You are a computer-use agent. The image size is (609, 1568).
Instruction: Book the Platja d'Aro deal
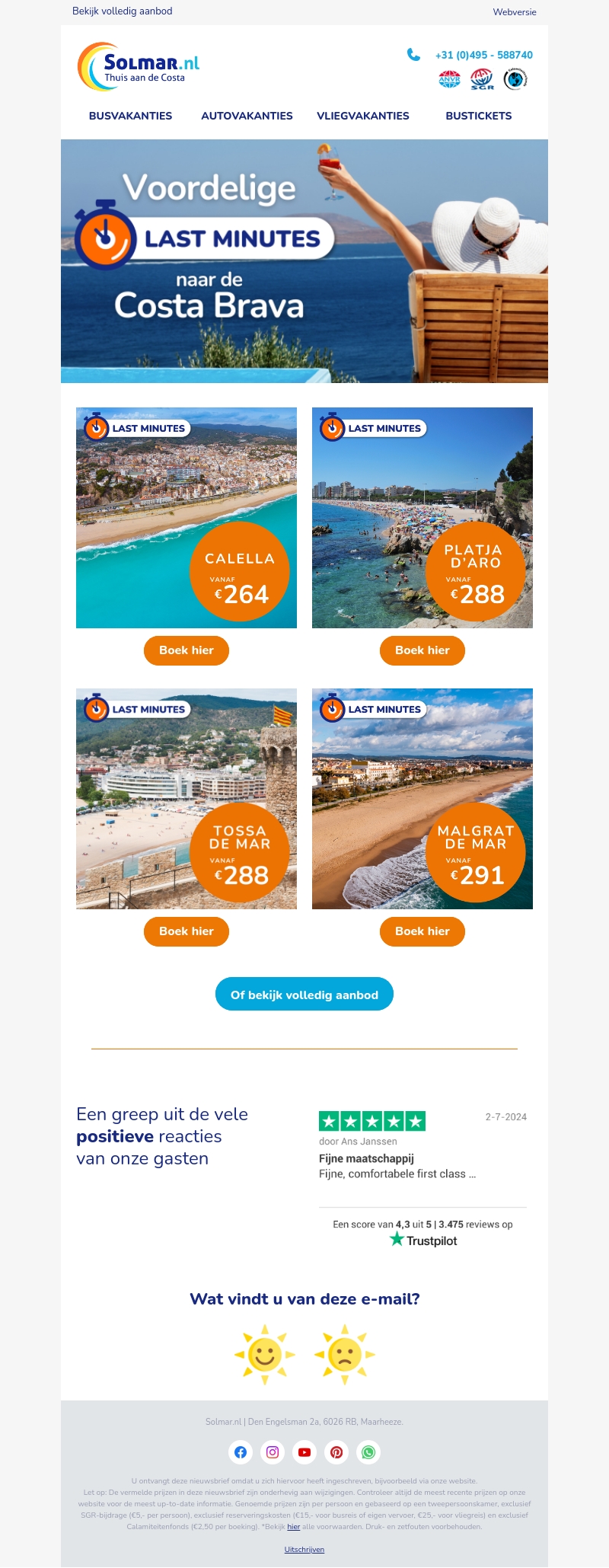click(422, 650)
